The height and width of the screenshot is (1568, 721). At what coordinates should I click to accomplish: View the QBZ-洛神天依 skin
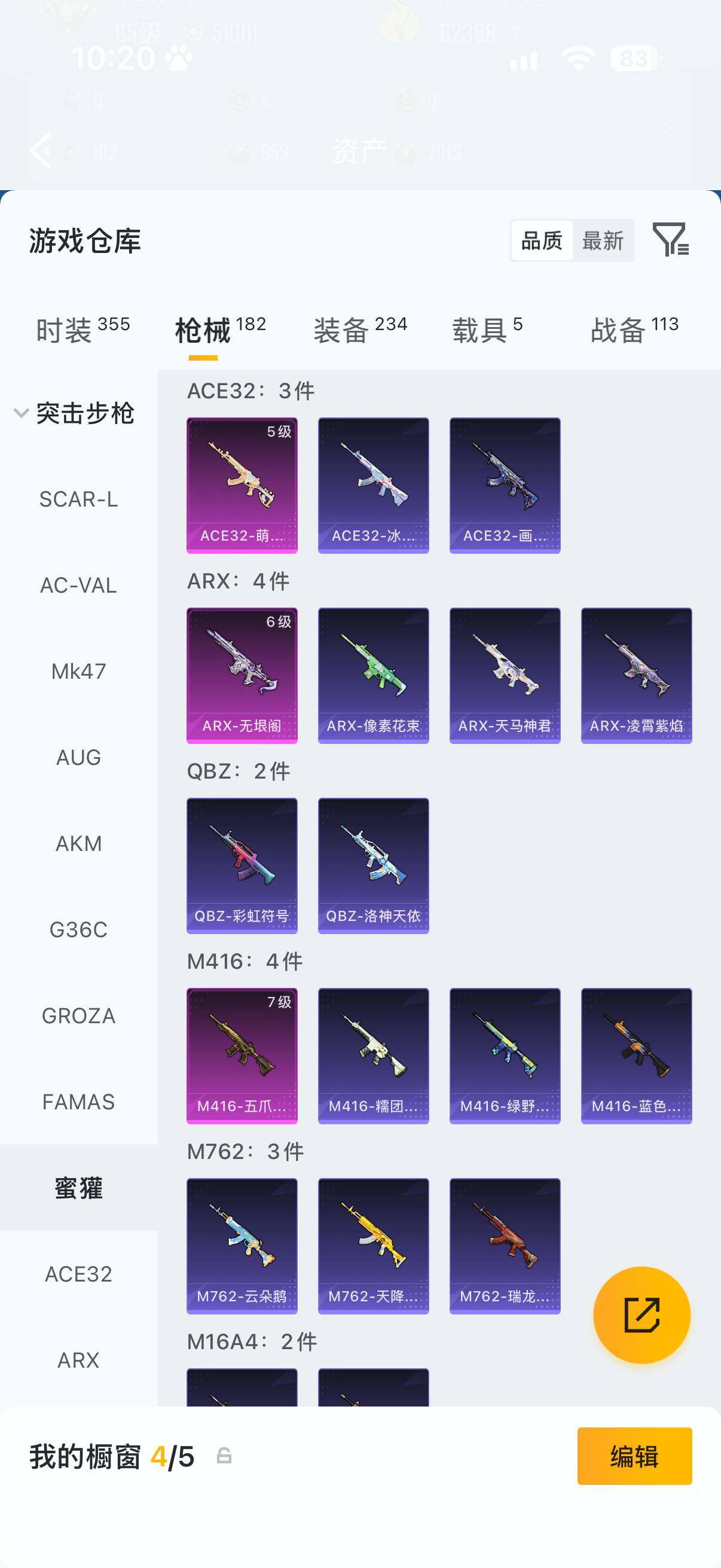[x=373, y=865]
